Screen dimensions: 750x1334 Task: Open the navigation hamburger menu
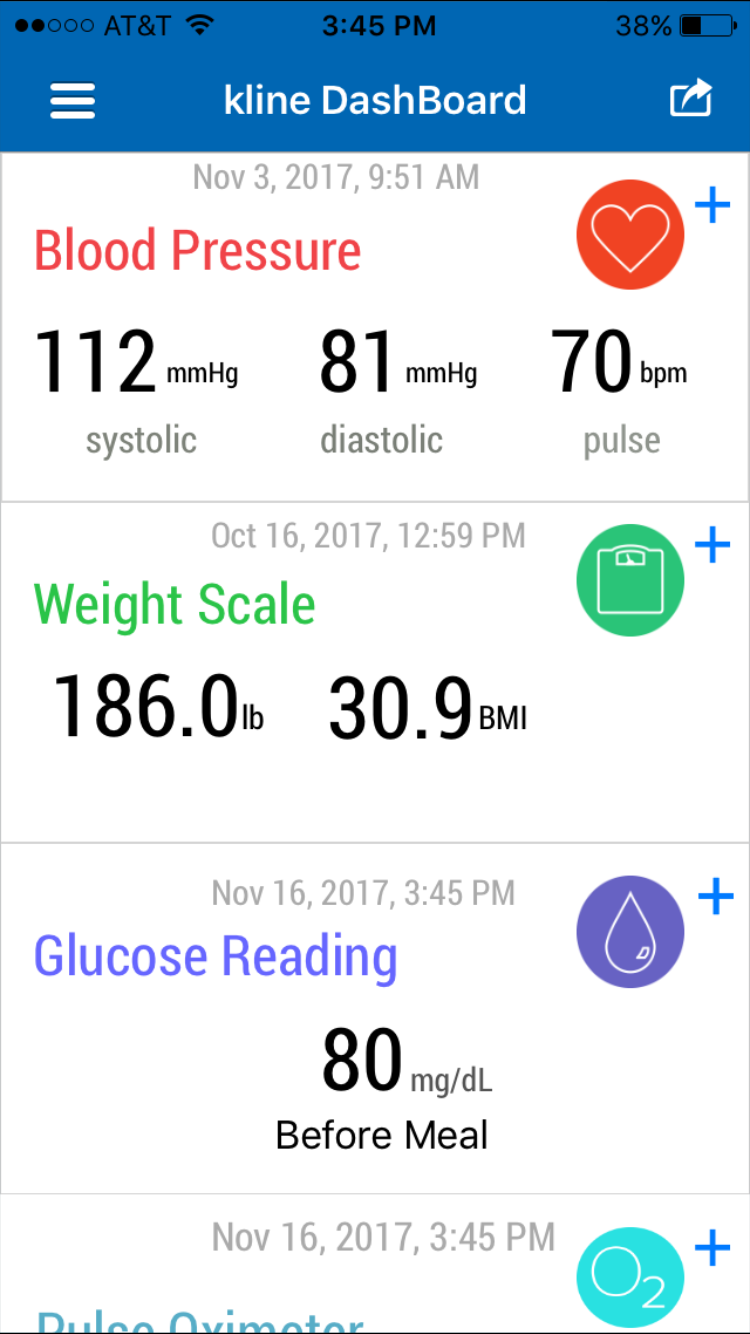[x=71, y=100]
